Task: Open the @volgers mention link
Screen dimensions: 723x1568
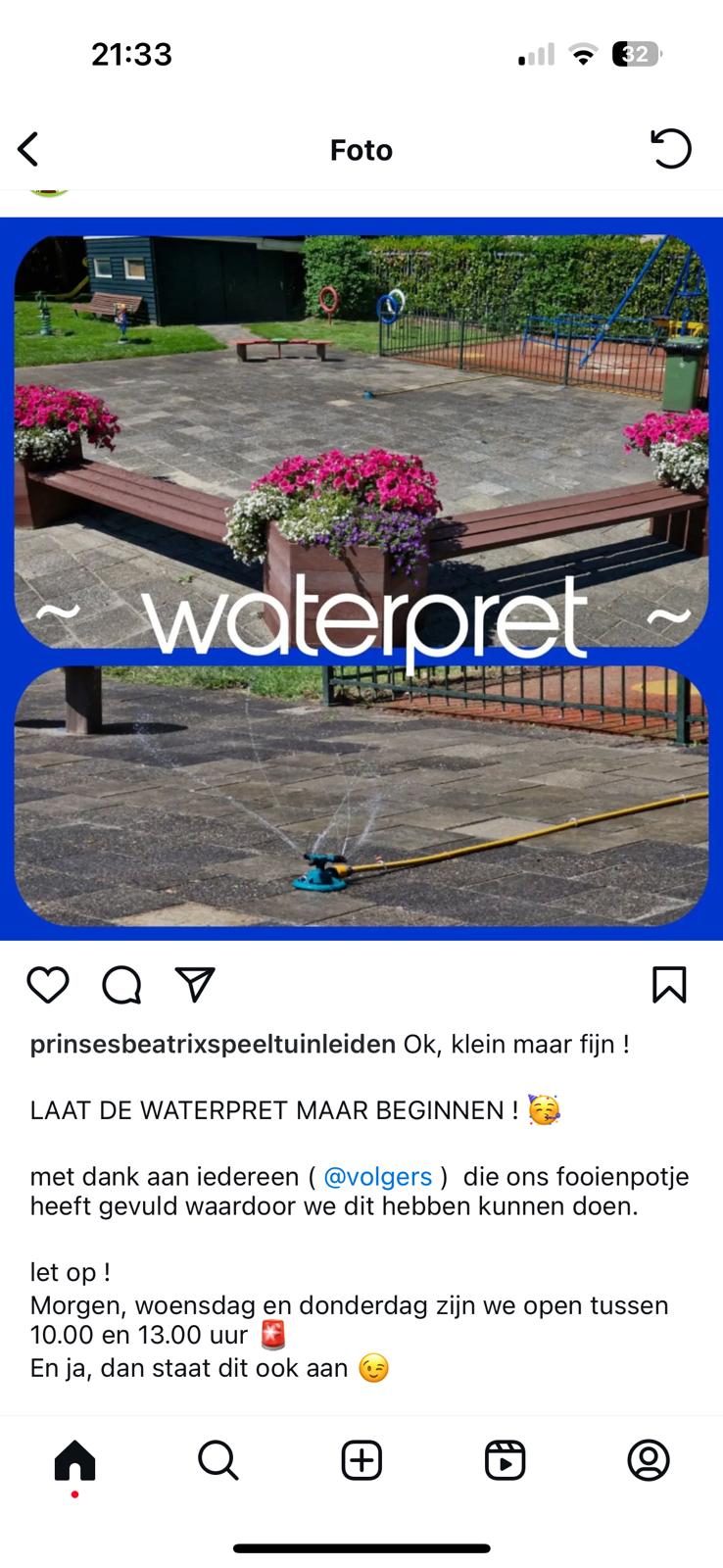Action: coord(377,1176)
